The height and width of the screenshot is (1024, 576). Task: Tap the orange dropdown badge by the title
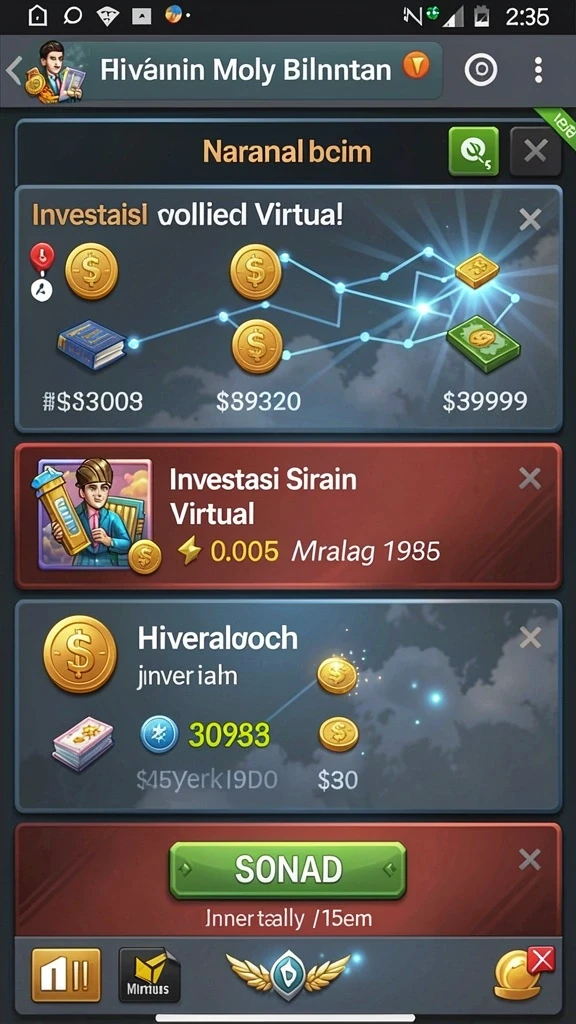(416, 66)
